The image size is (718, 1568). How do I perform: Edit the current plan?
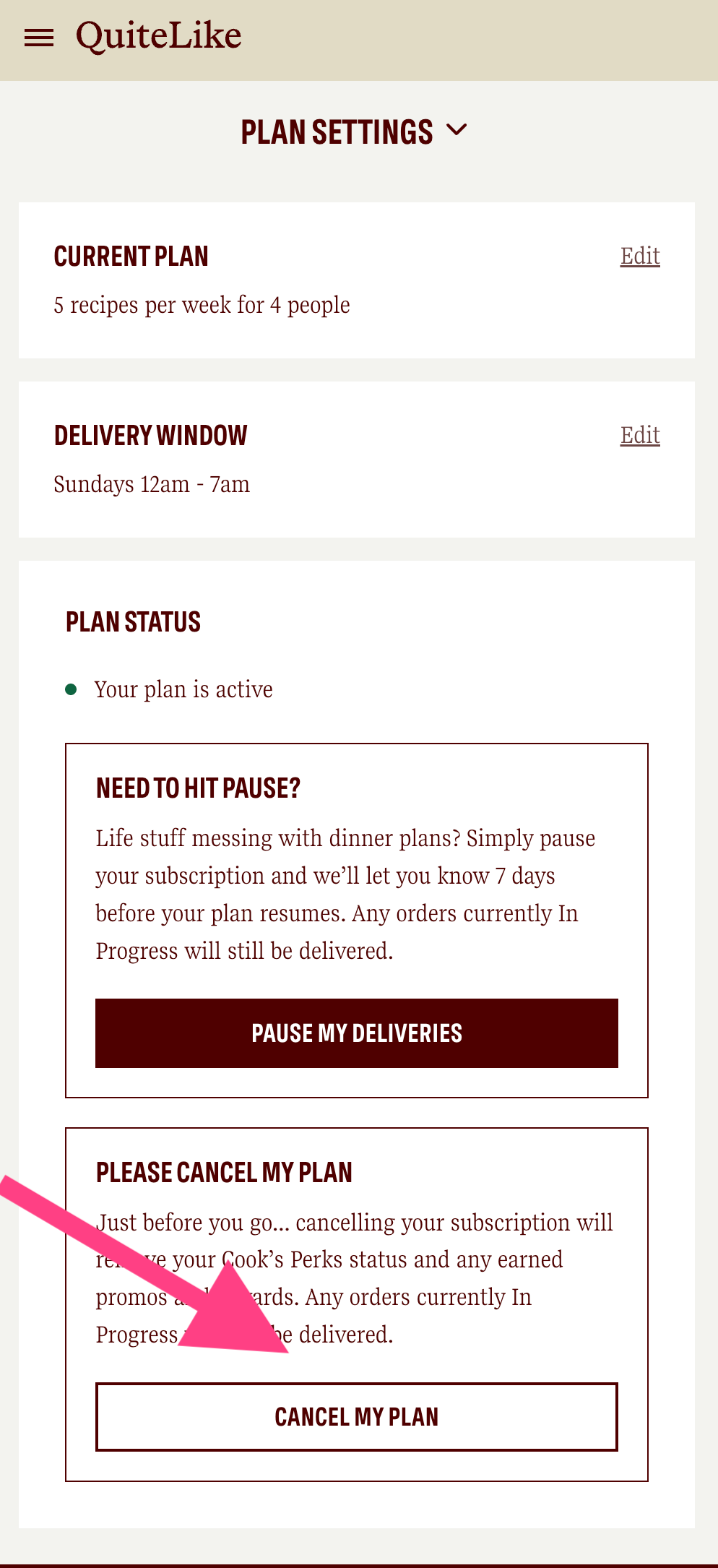point(640,256)
